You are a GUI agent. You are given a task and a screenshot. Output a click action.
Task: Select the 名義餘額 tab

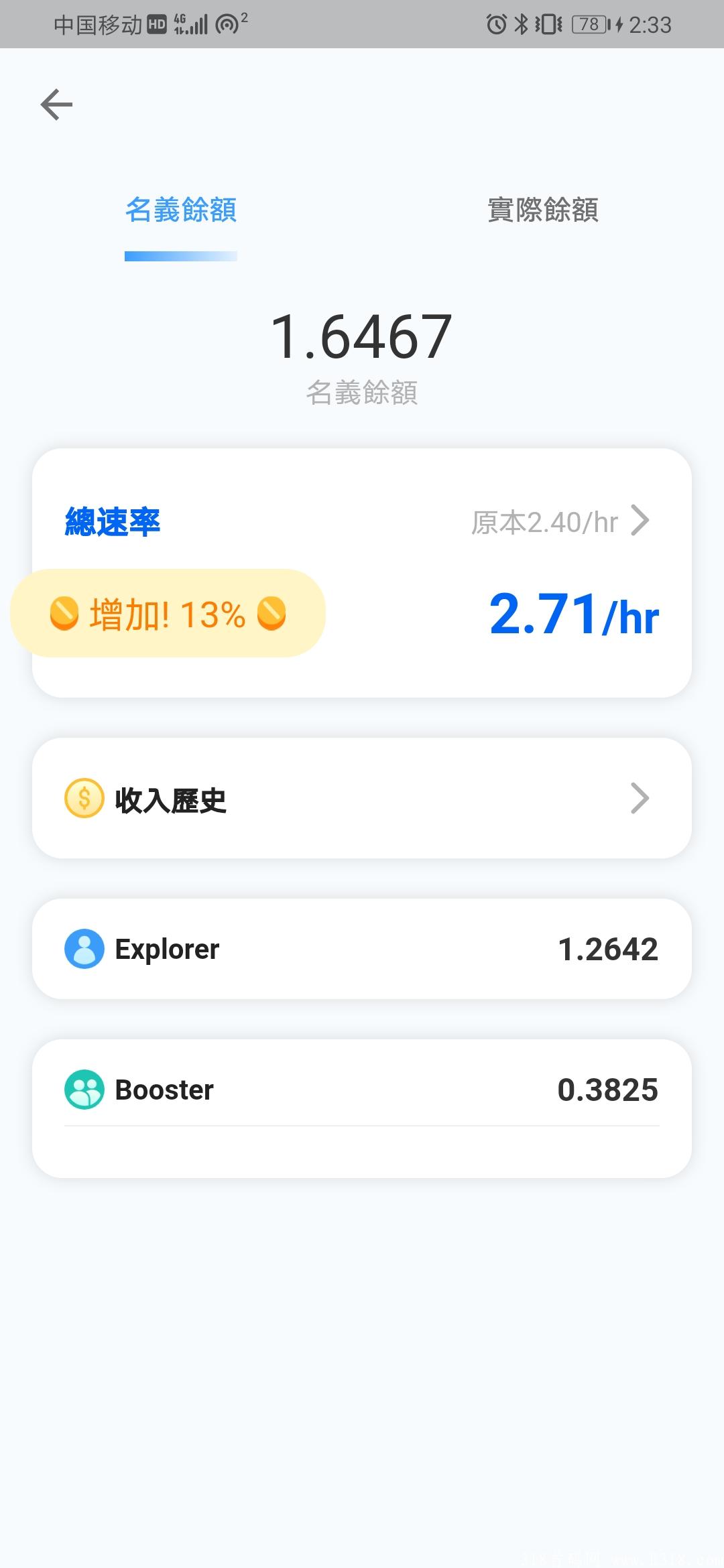pos(181,210)
